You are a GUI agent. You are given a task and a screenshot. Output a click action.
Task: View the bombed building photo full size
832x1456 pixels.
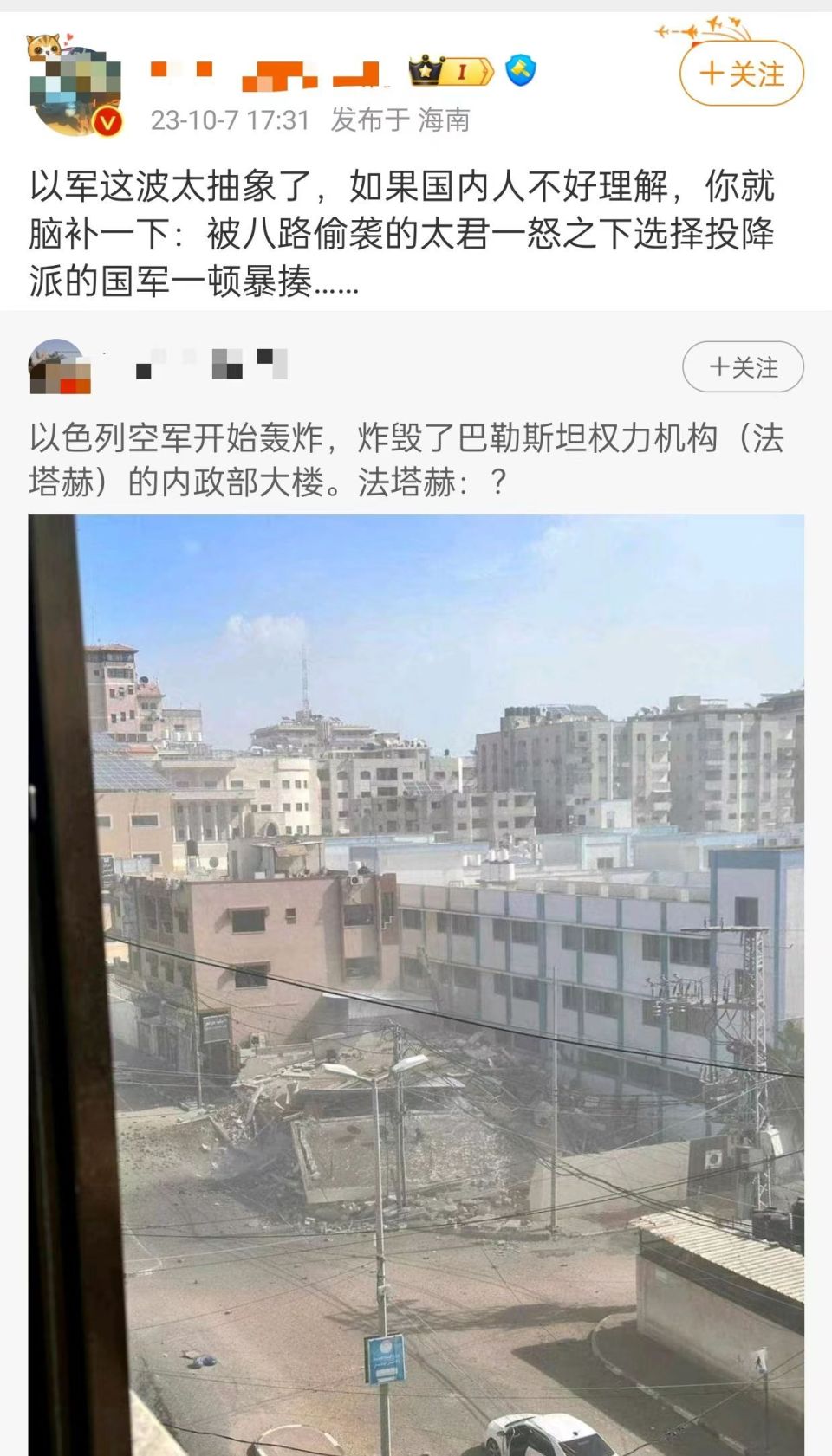[x=416, y=979]
